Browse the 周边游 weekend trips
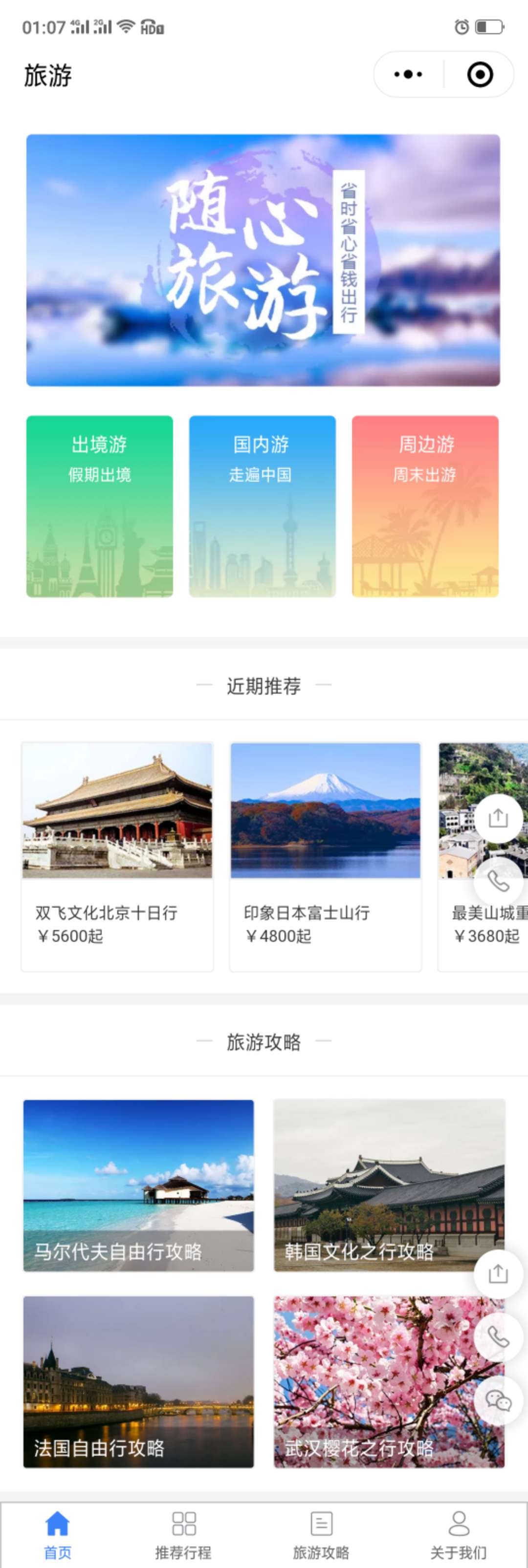Viewport: 528px width, 1568px height. point(425,506)
